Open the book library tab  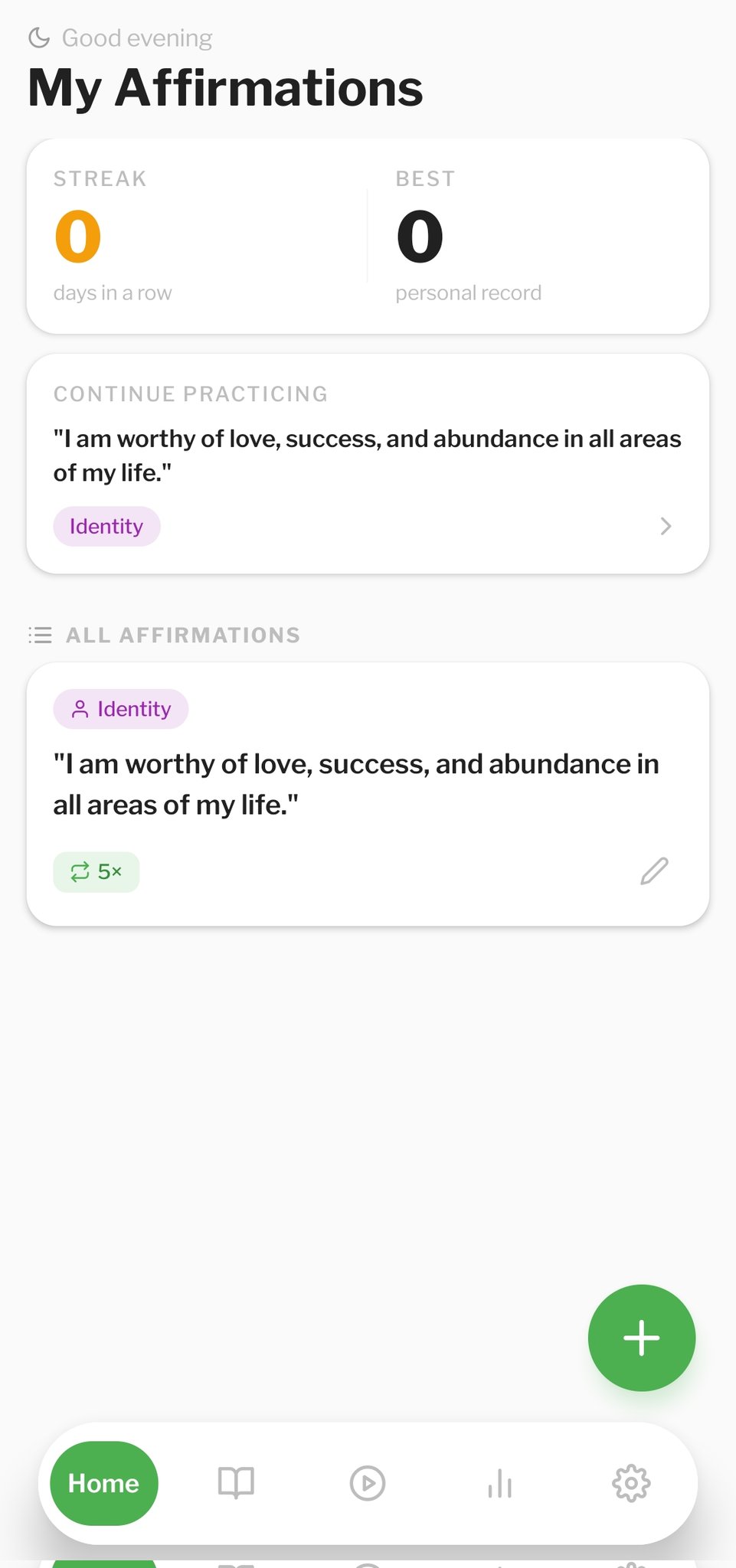point(236,1483)
